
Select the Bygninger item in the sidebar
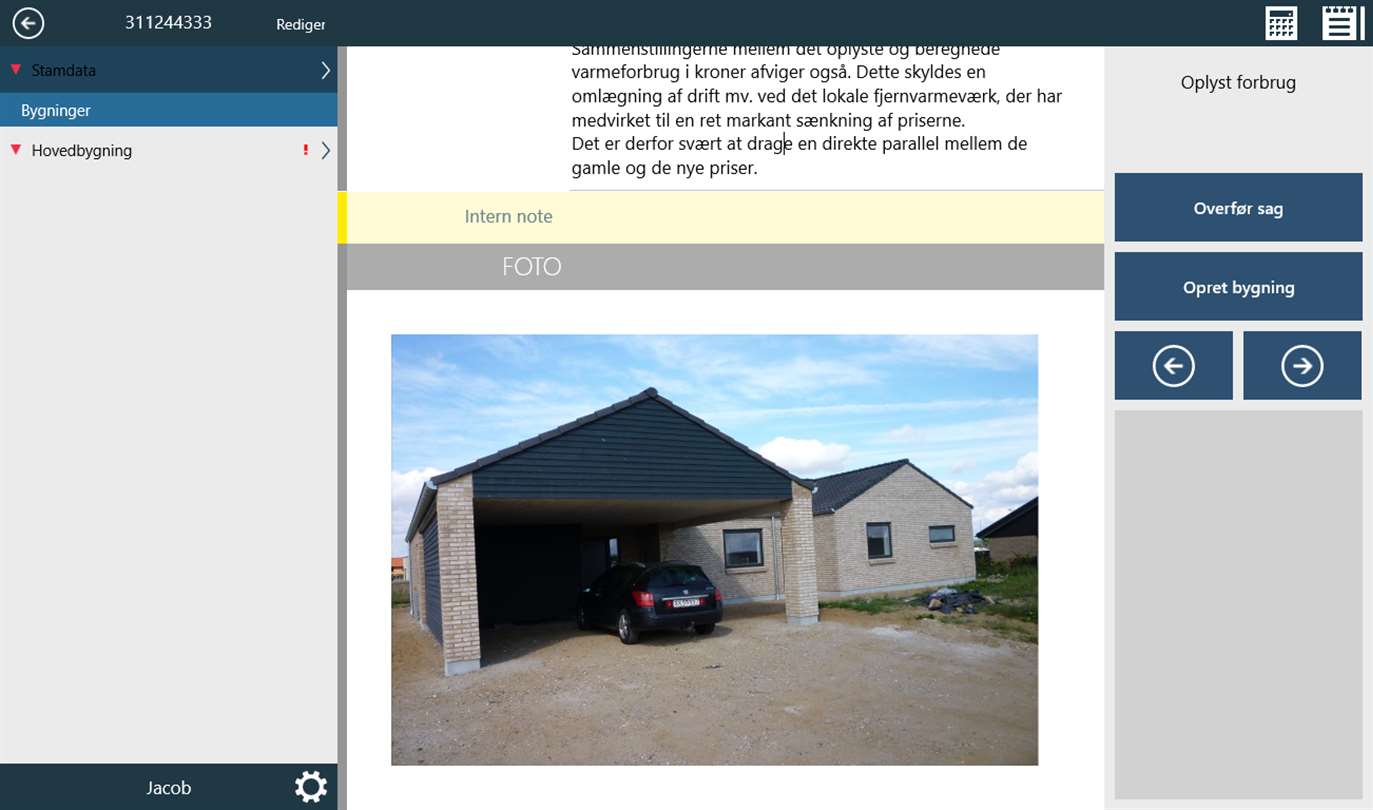click(x=56, y=110)
